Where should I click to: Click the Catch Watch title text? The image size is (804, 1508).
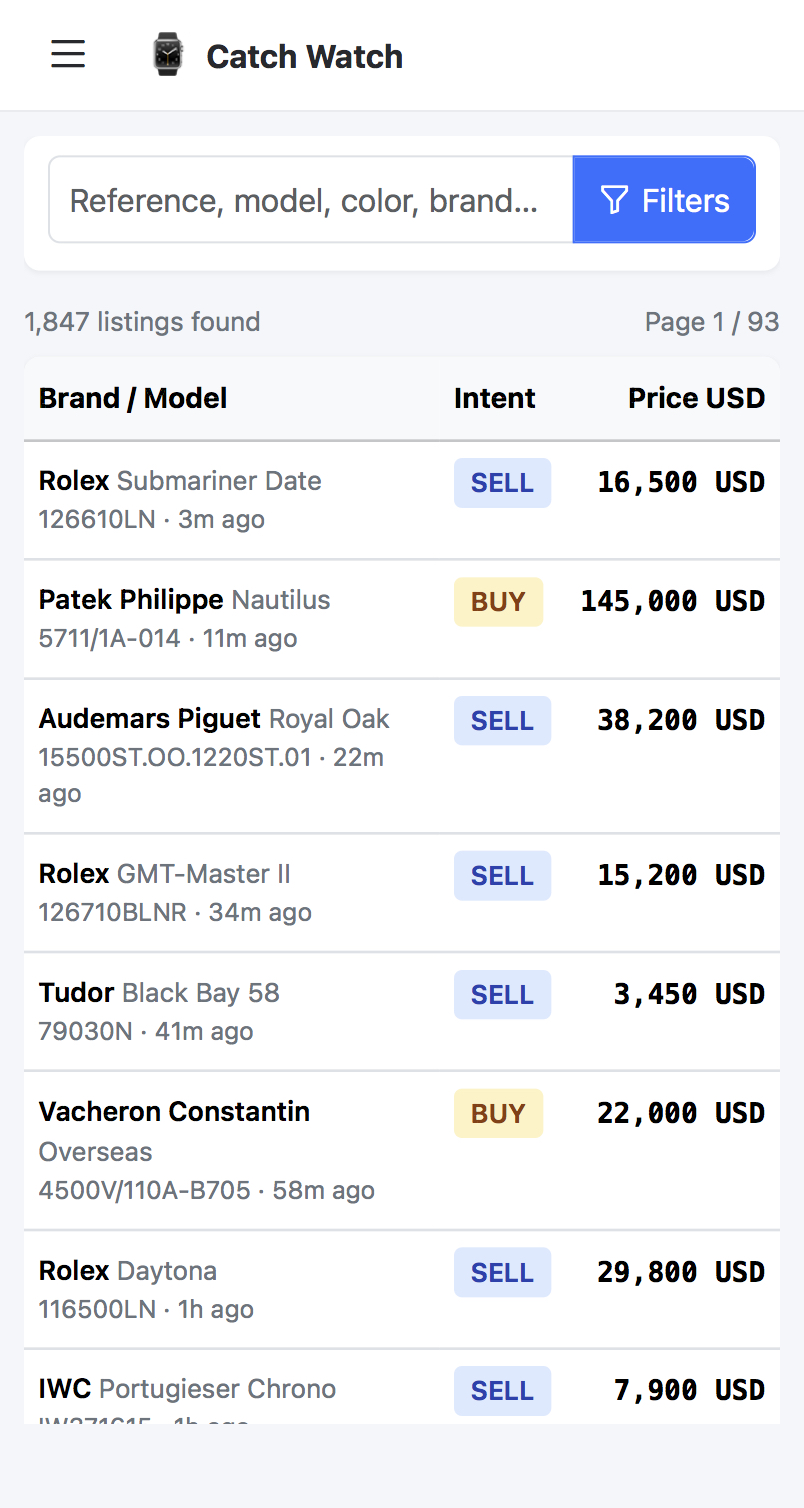304,57
